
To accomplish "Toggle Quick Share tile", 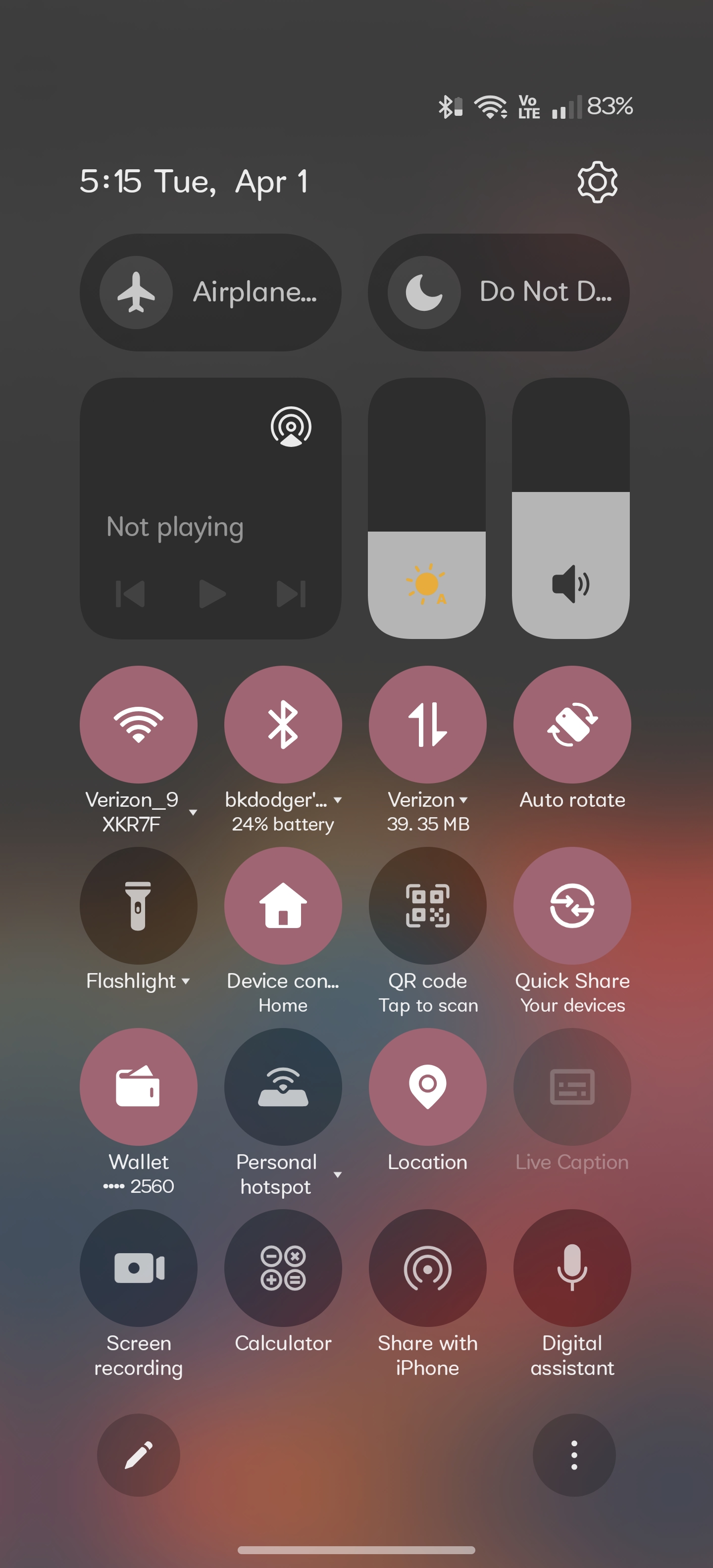I will coord(572,906).
